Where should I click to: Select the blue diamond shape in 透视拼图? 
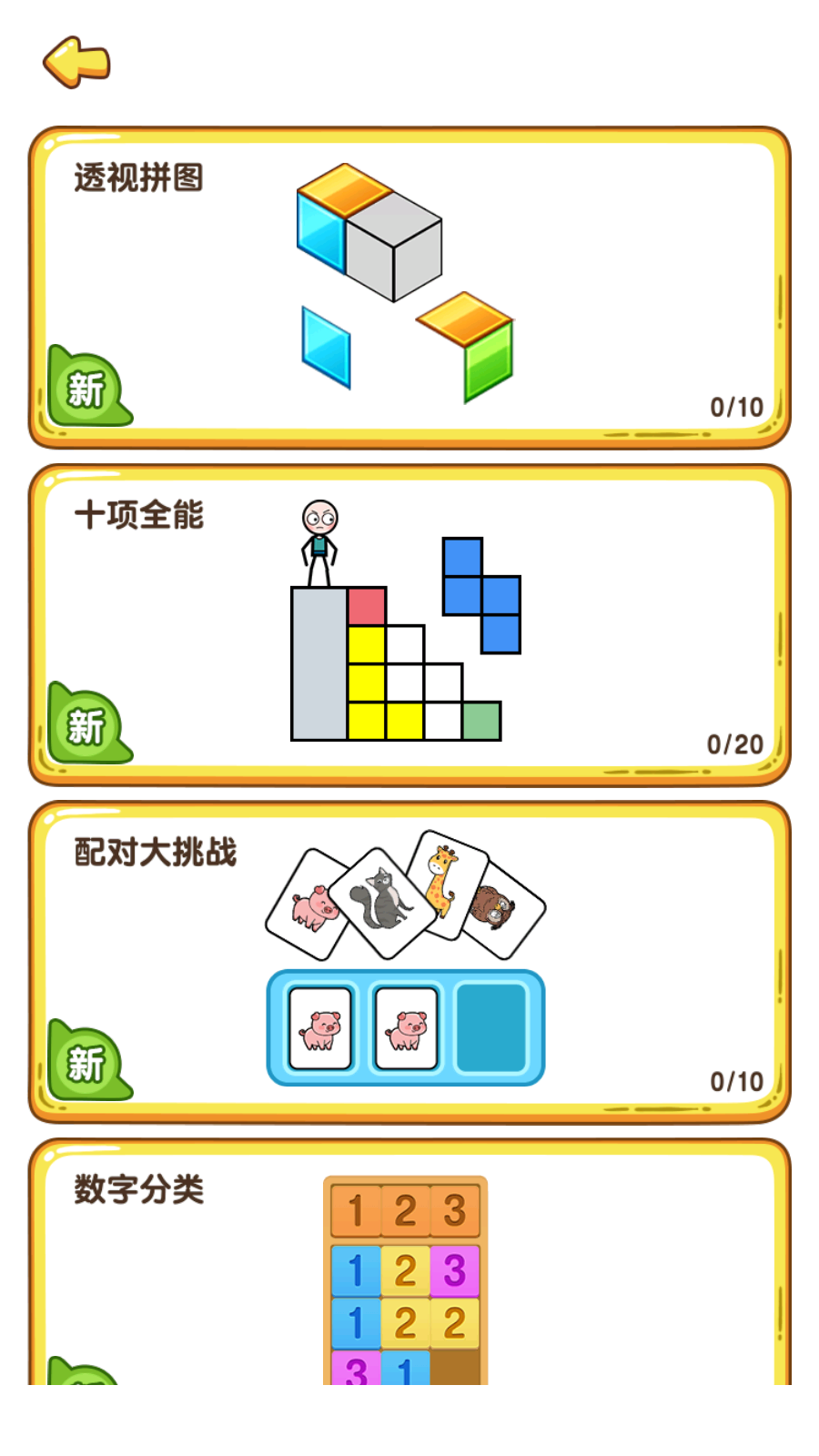tap(328, 349)
